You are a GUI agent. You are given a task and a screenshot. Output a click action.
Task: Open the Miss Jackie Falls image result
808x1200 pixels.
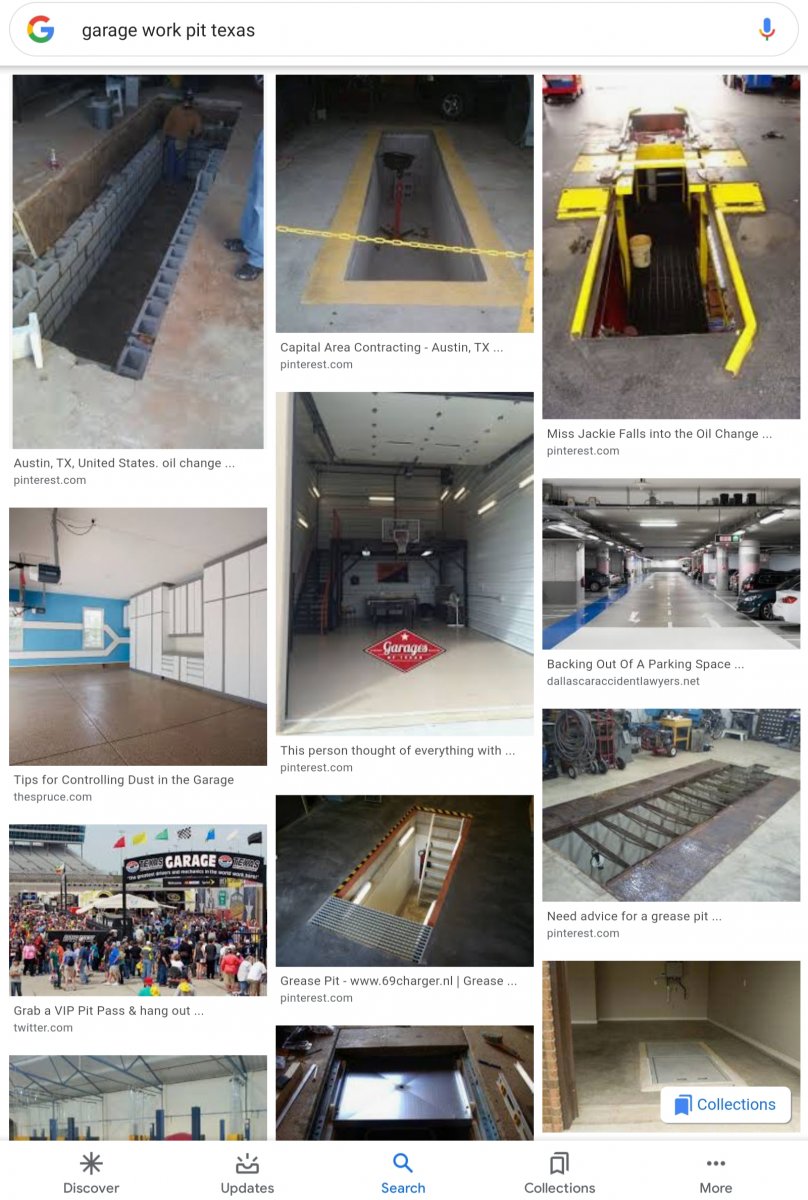[671, 247]
